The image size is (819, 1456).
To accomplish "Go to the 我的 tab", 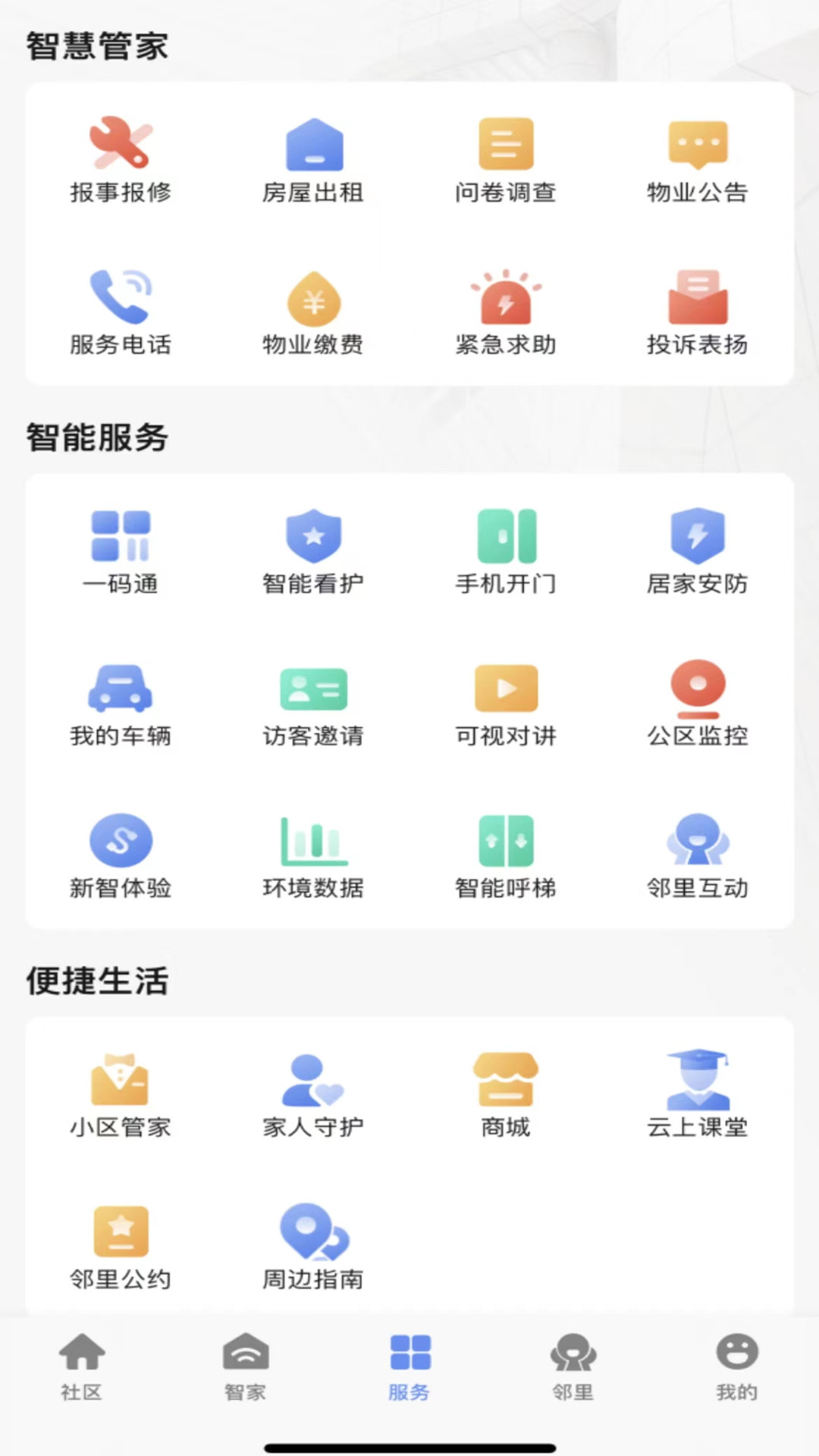I will click(x=736, y=1367).
